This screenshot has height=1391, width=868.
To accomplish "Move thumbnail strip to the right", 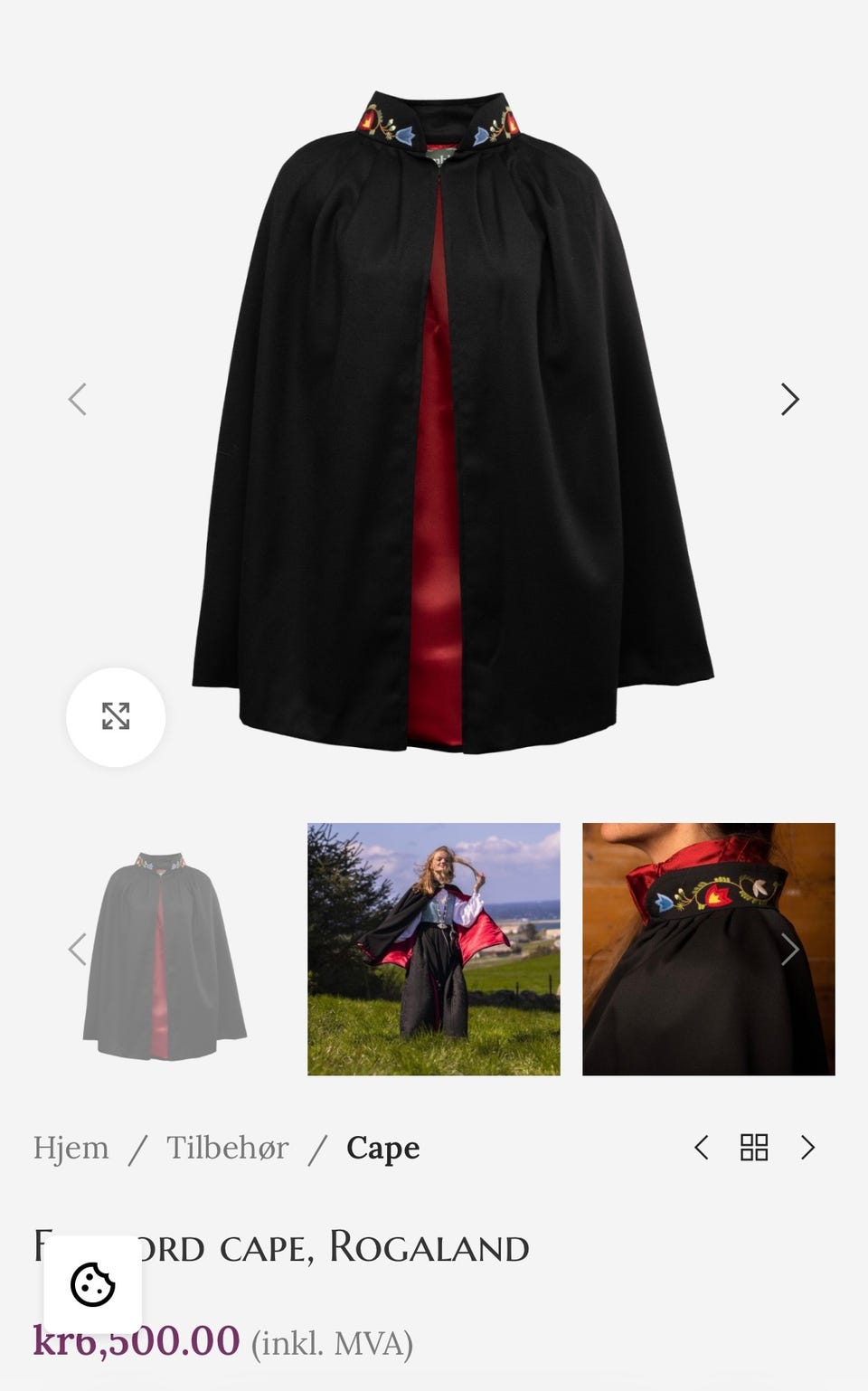I will coord(789,950).
